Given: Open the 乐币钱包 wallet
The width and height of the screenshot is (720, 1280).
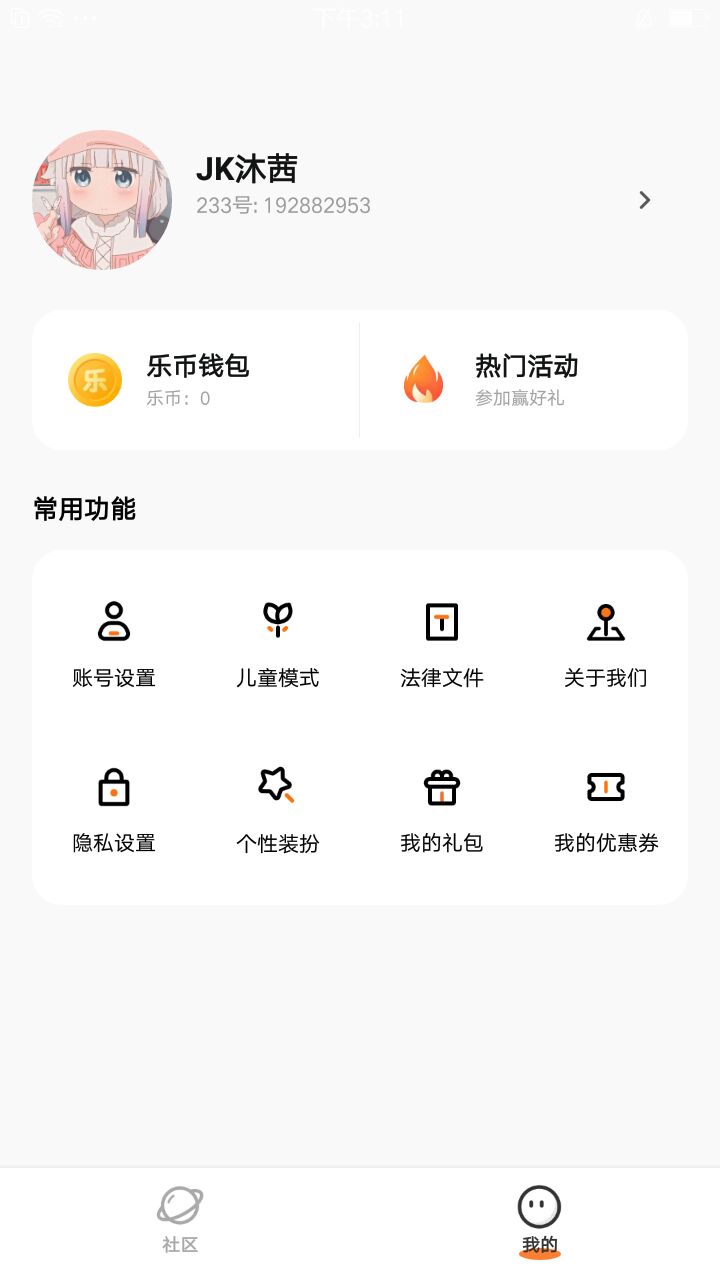Looking at the screenshot, I should click(x=196, y=380).
